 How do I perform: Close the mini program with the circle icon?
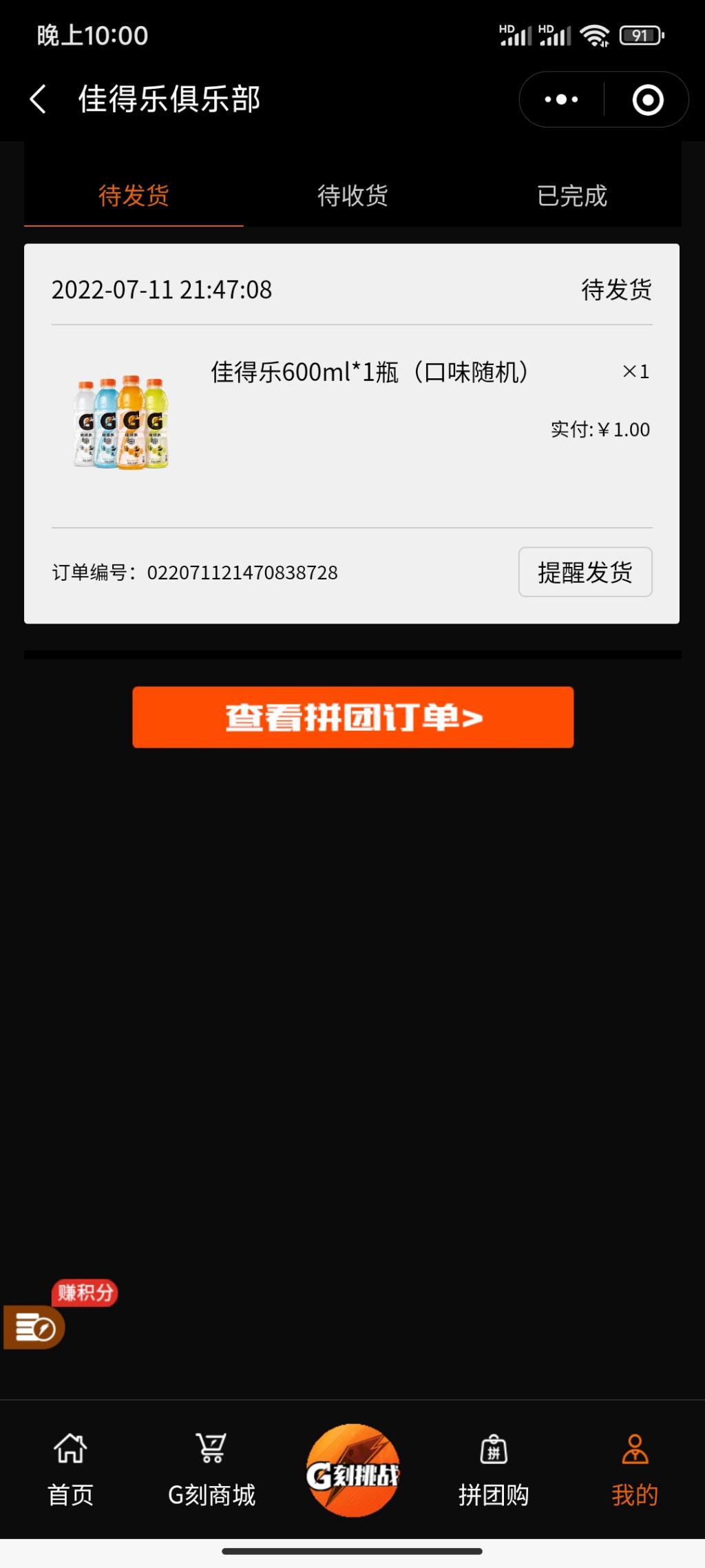[x=647, y=99]
